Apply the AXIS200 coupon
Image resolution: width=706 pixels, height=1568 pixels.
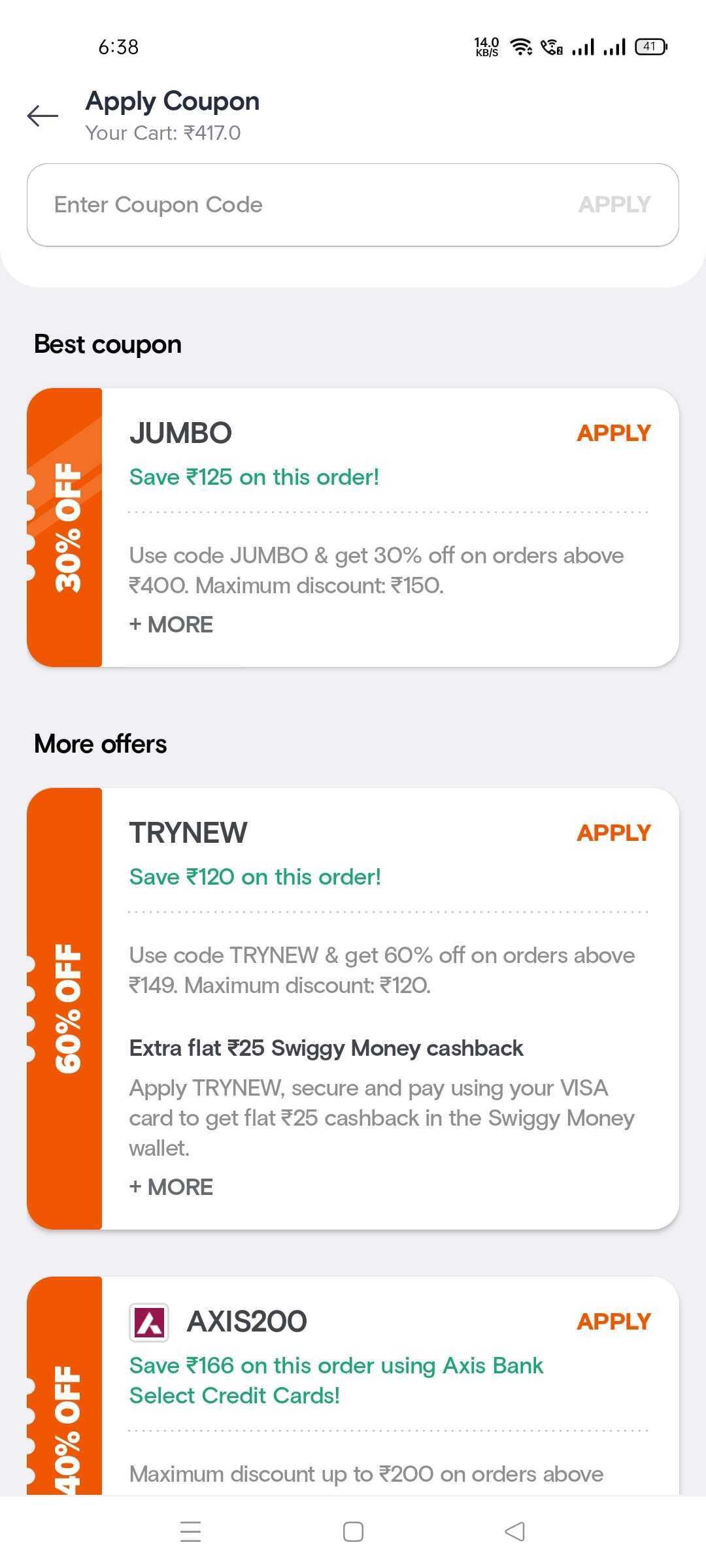pos(613,1322)
